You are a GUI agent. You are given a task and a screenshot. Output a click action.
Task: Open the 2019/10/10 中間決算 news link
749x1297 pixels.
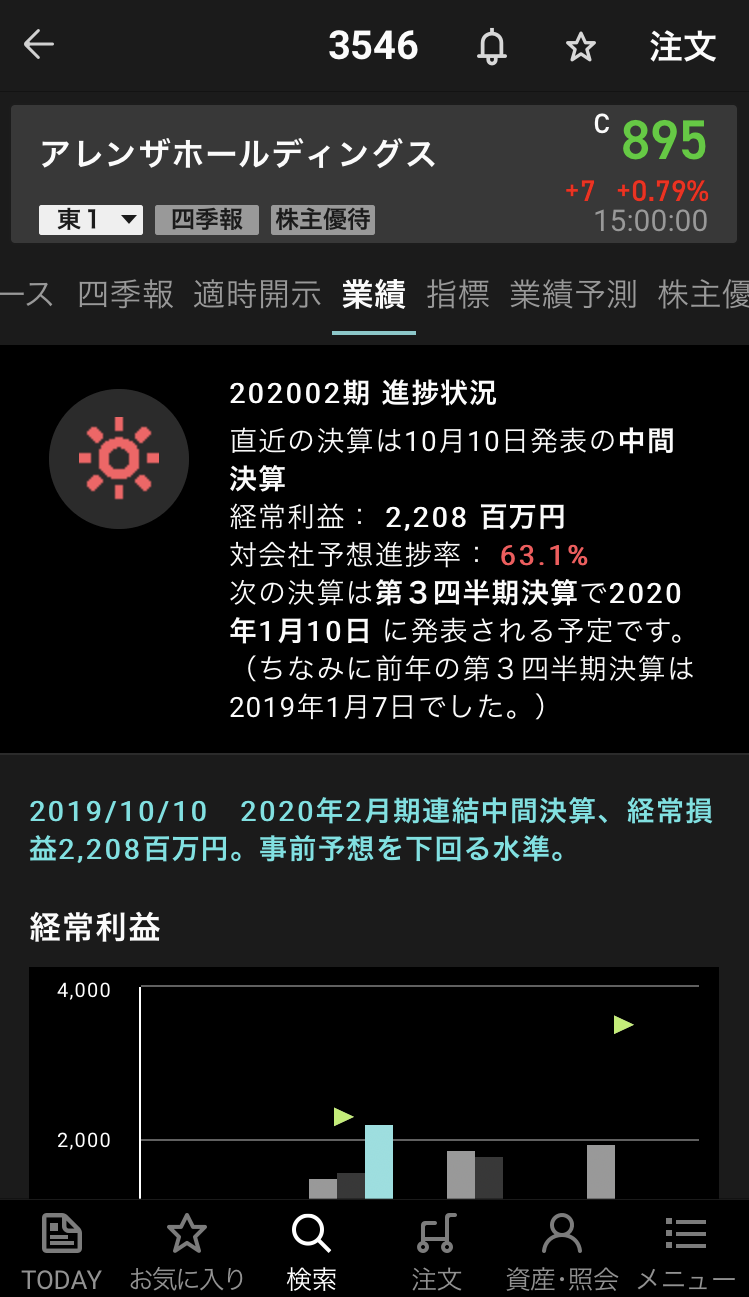click(x=371, y=831)
